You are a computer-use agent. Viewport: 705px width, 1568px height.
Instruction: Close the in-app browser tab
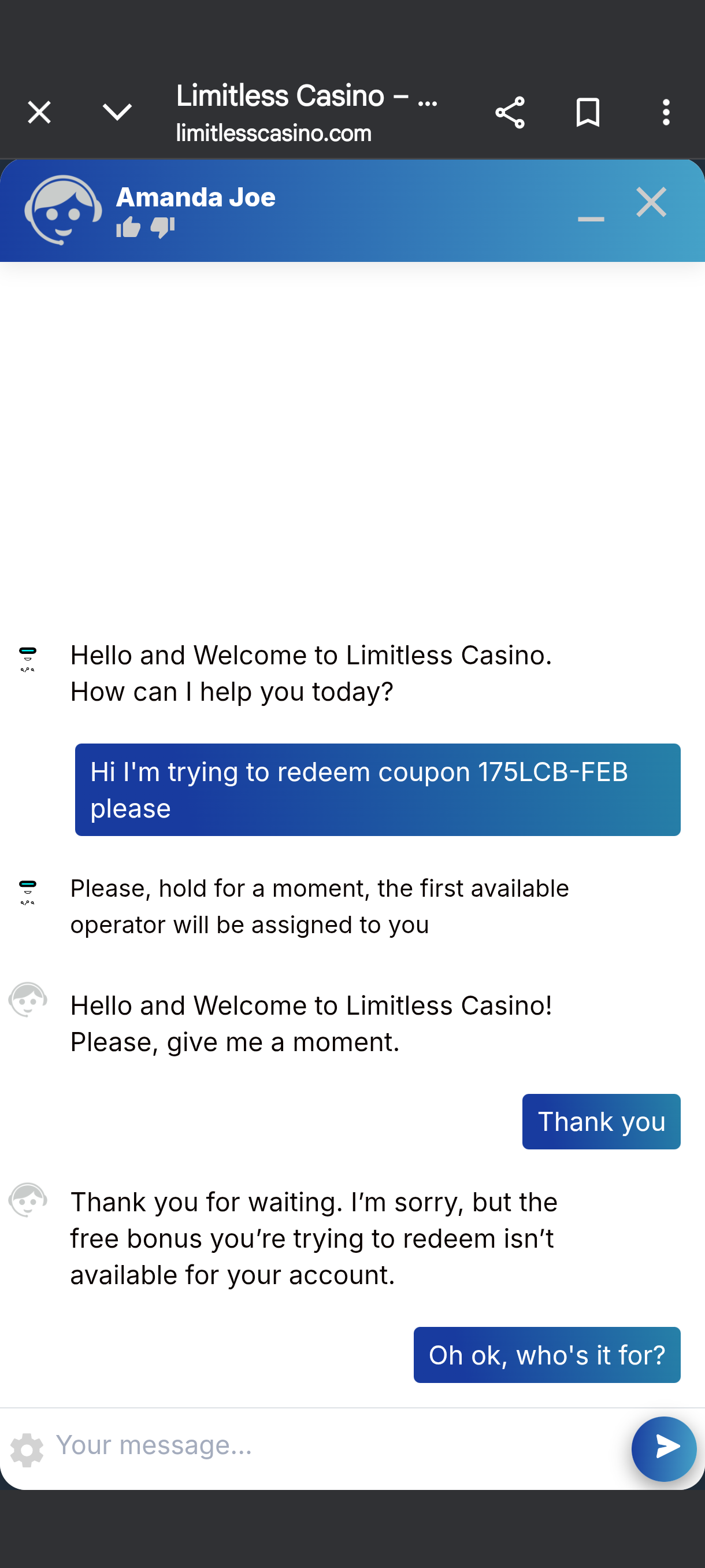(x=39, y=113)
